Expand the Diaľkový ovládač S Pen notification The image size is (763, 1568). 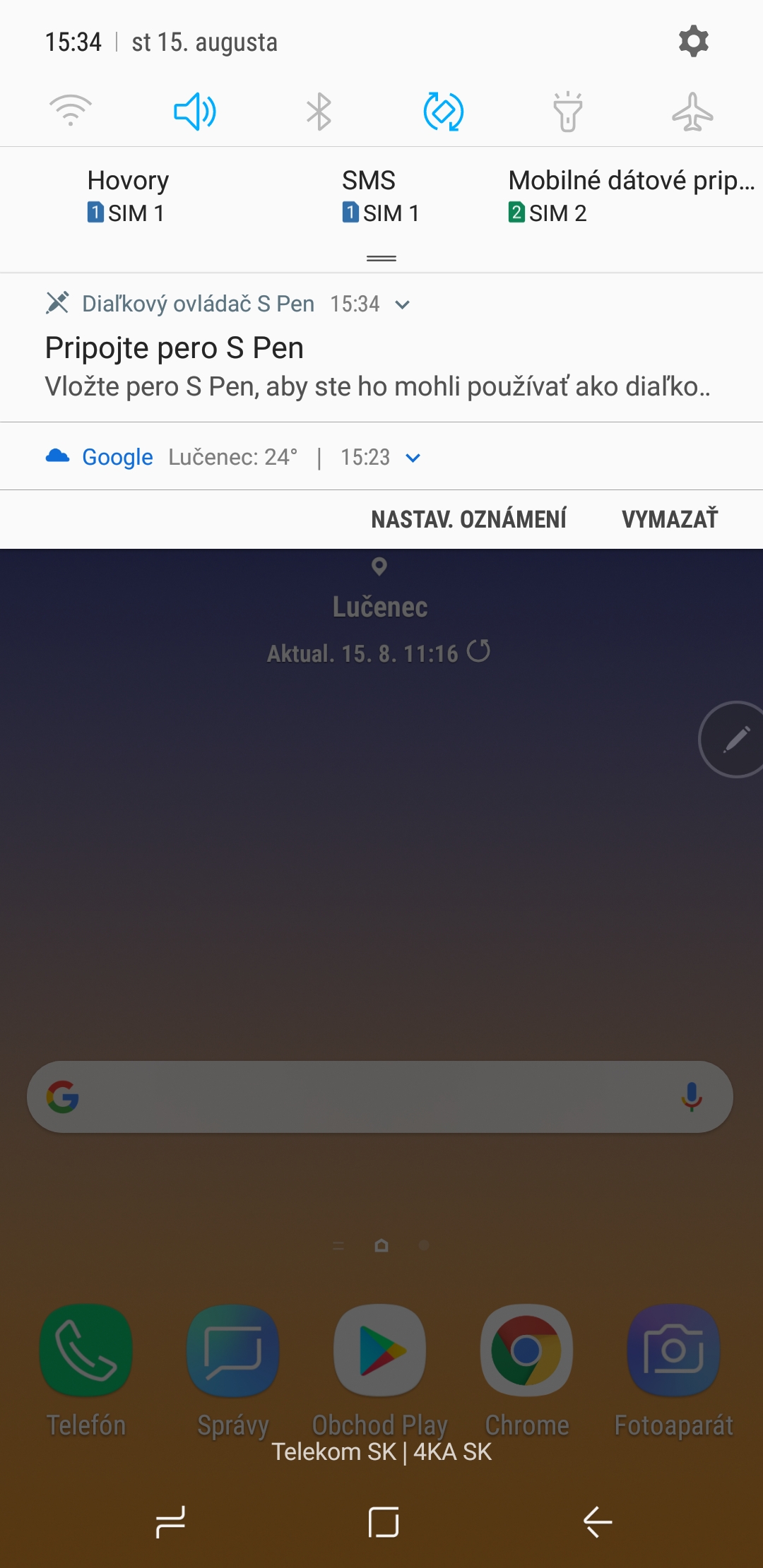click(403, 304)
